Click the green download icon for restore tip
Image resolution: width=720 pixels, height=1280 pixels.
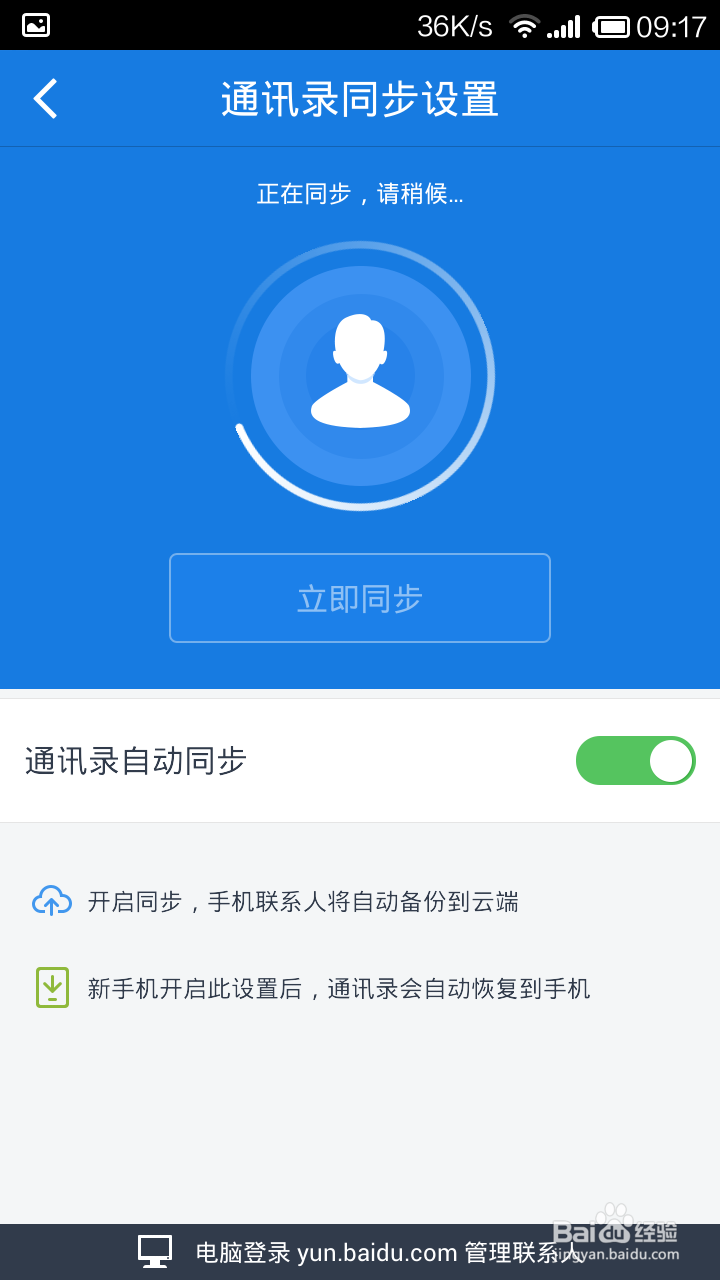tap(52, 988)
